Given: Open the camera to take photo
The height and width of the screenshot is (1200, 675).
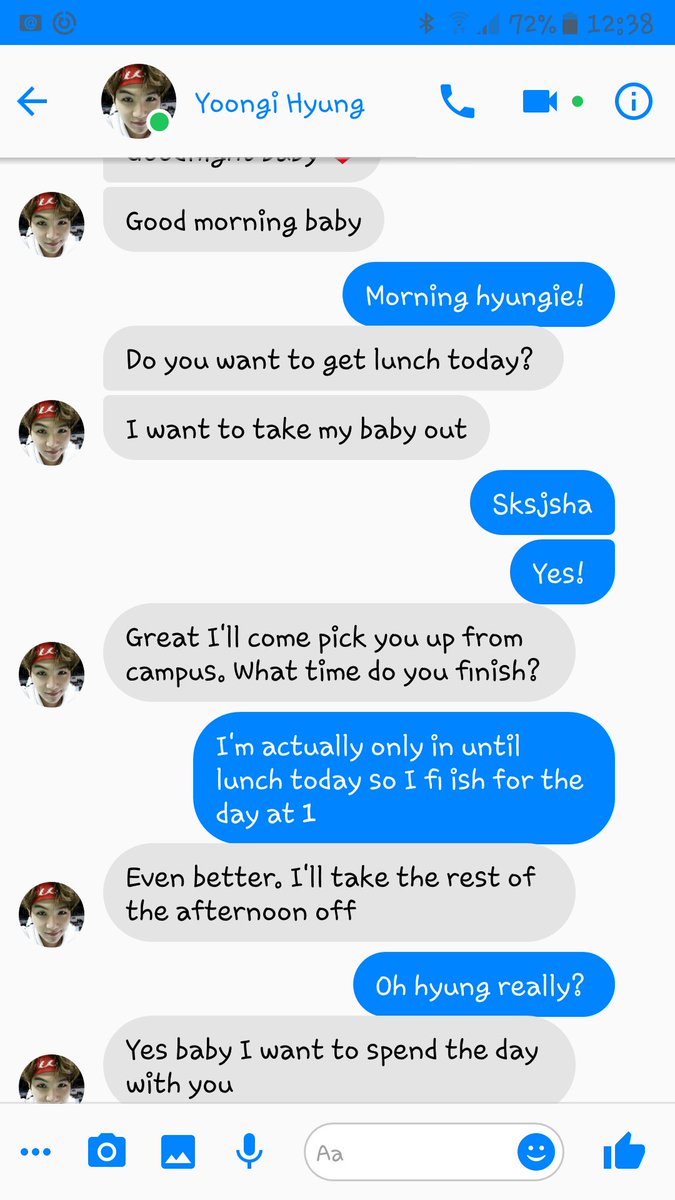Looking at the screenshot, I should [x=106, y=1153].
